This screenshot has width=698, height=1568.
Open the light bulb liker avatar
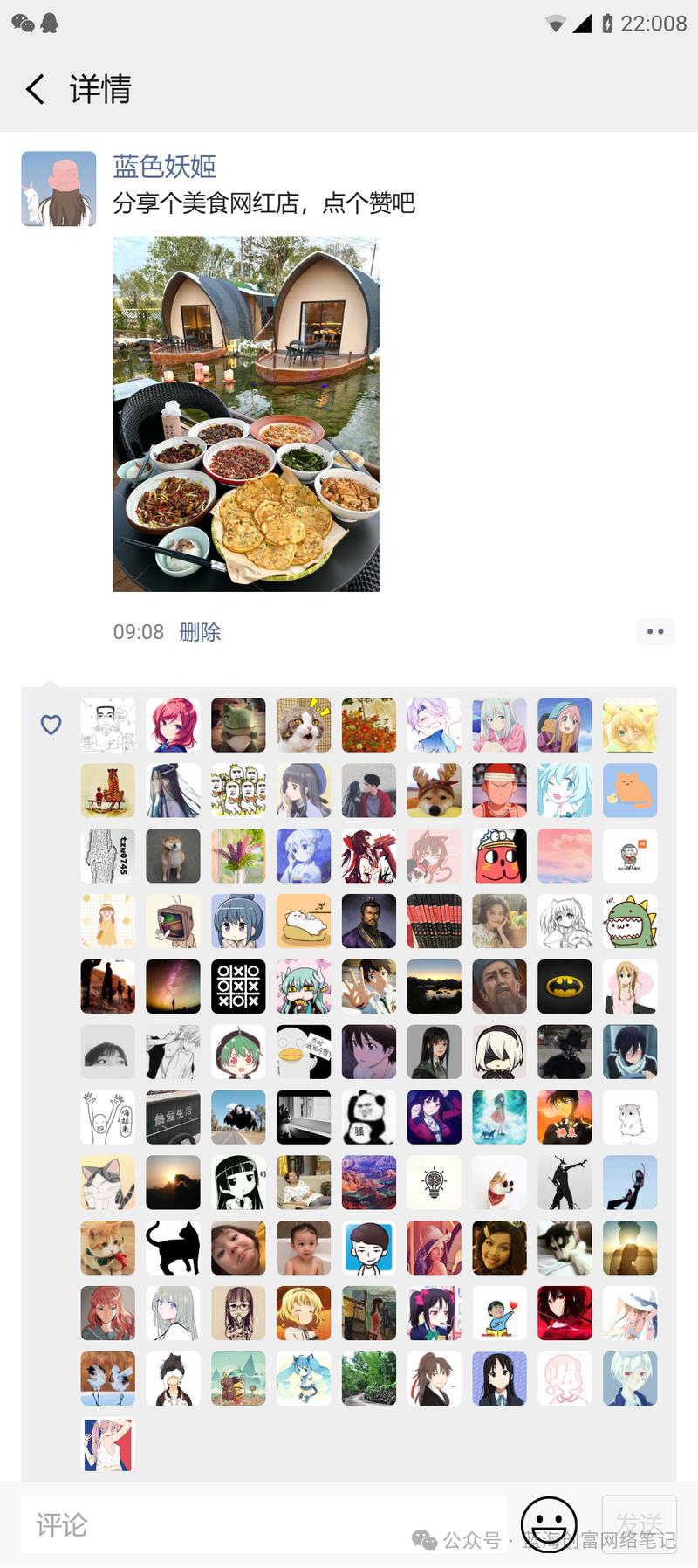[x=434, y=1182]
